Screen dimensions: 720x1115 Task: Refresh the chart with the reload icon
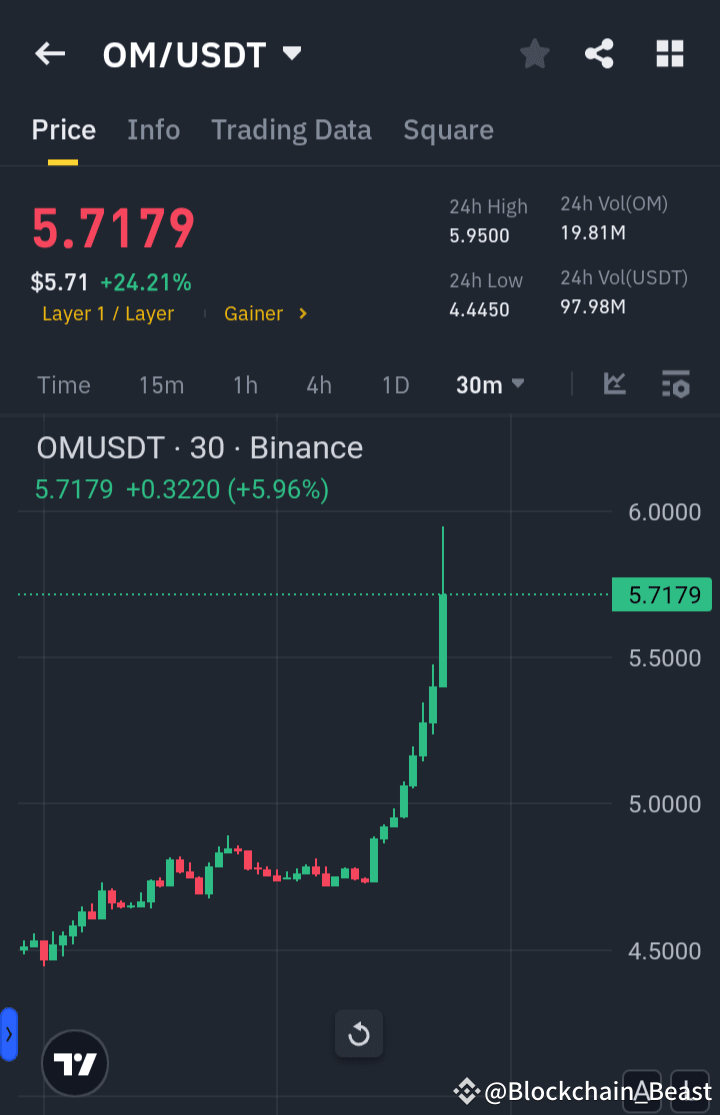click(359, 1034)
